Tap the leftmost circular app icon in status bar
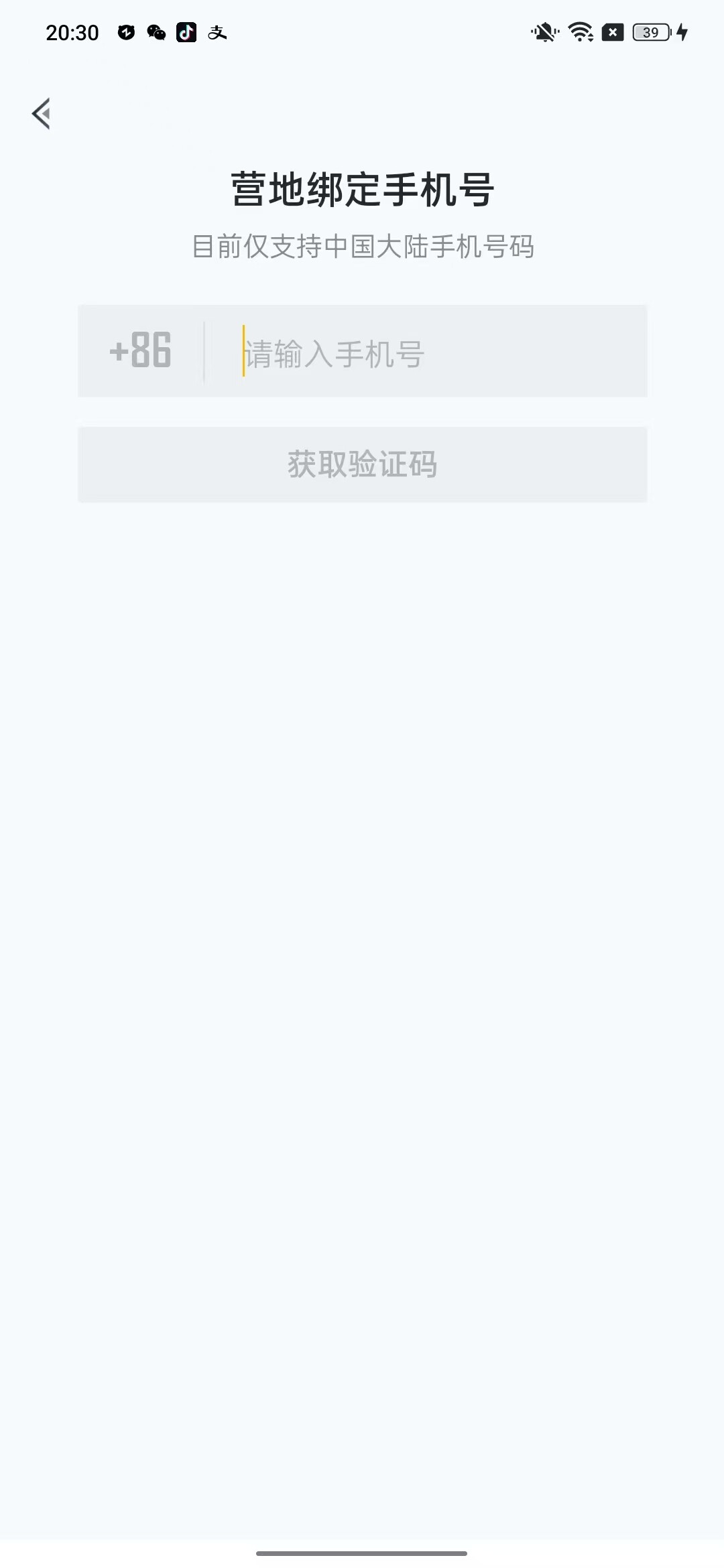 126,31
